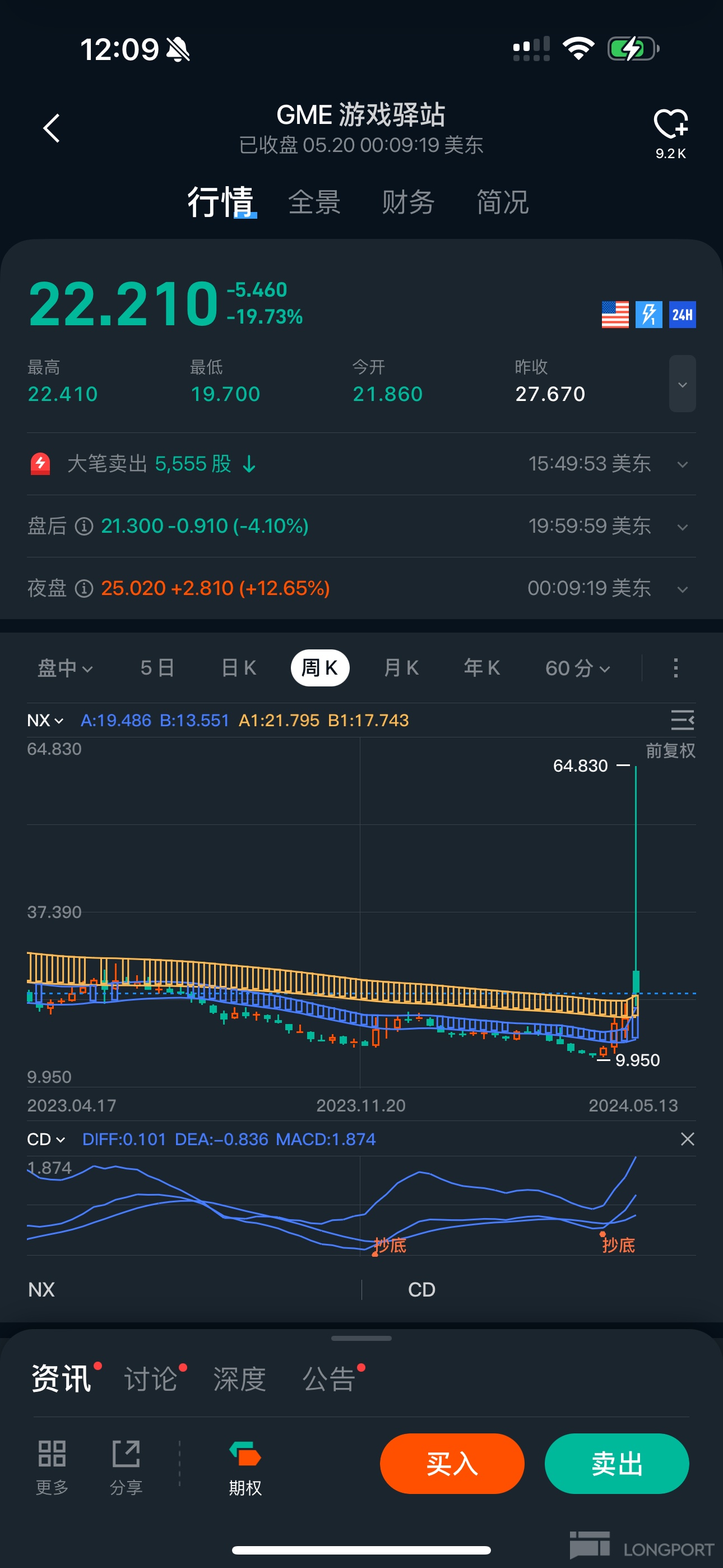723x1568 pixels.
Task: Change the NX main indicator dropdown
Action: 45,720
